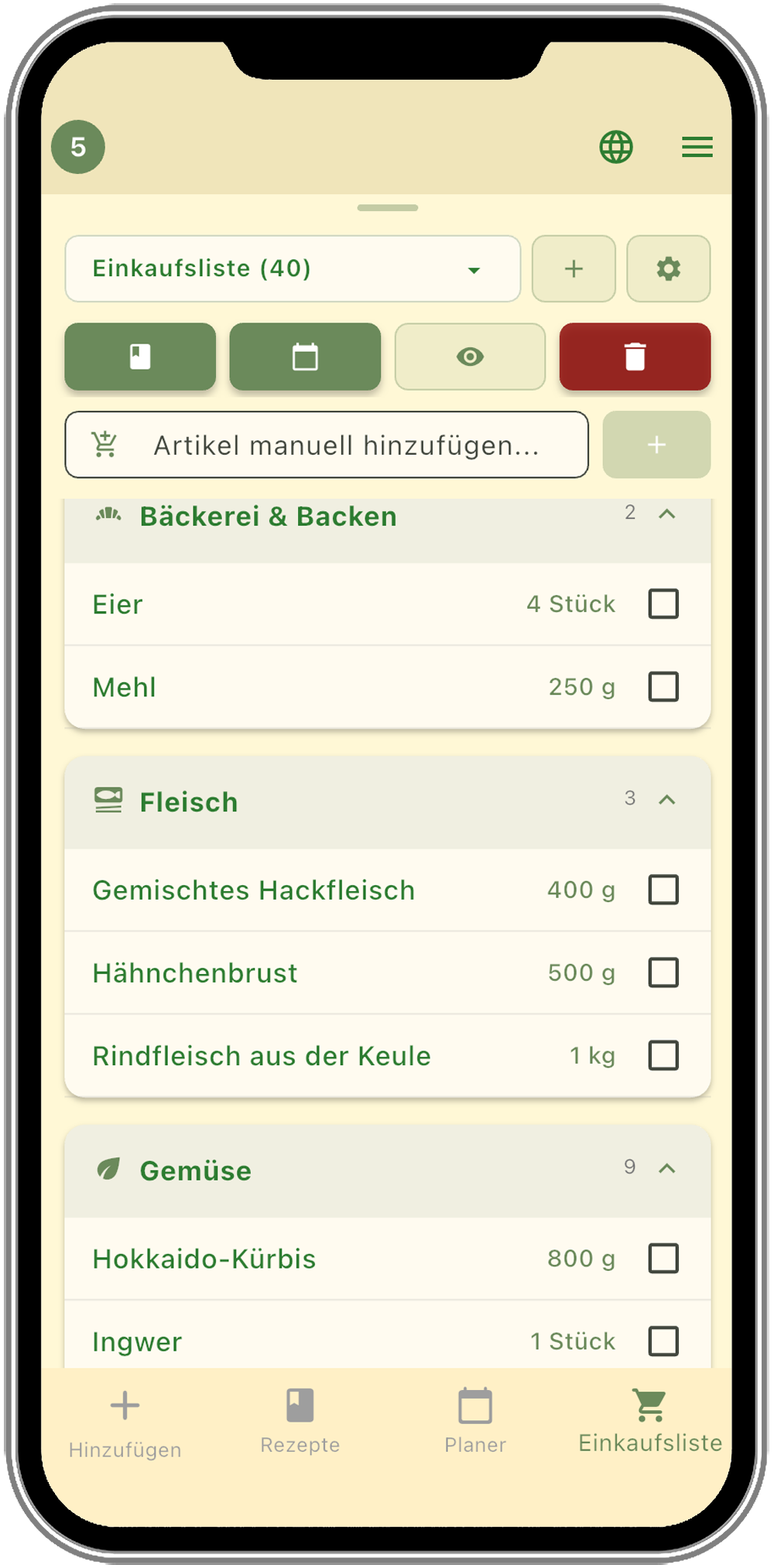The height and width of the screenshot is (1568, 774).
Task: Open the language selector globe icon
Action: (615, 147)
